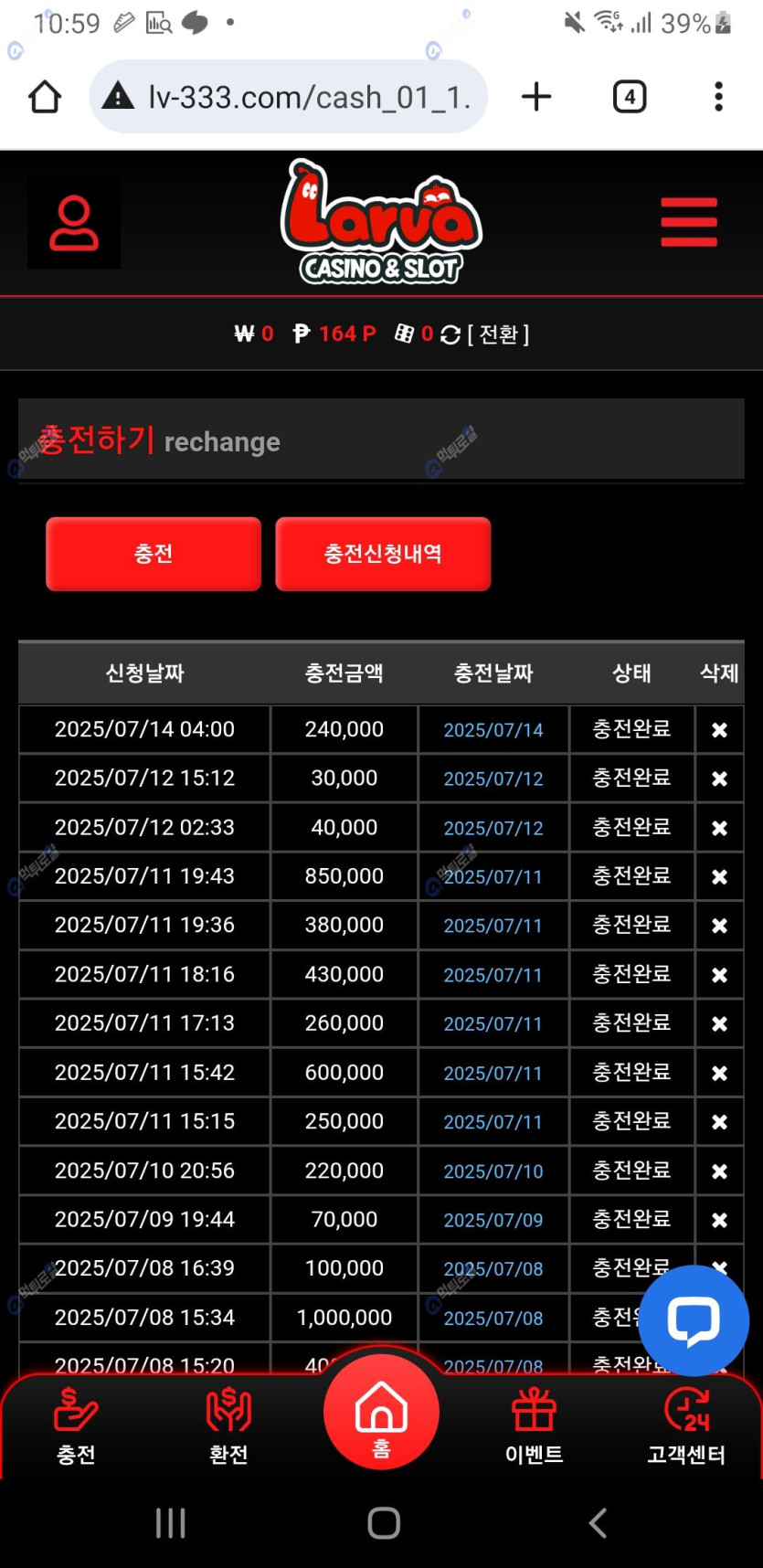Remove the 2025/07/10 20:56 entry
The height and width of the screenshot is (1568, 763).
pyautogui.click(x=719, y=1171)
